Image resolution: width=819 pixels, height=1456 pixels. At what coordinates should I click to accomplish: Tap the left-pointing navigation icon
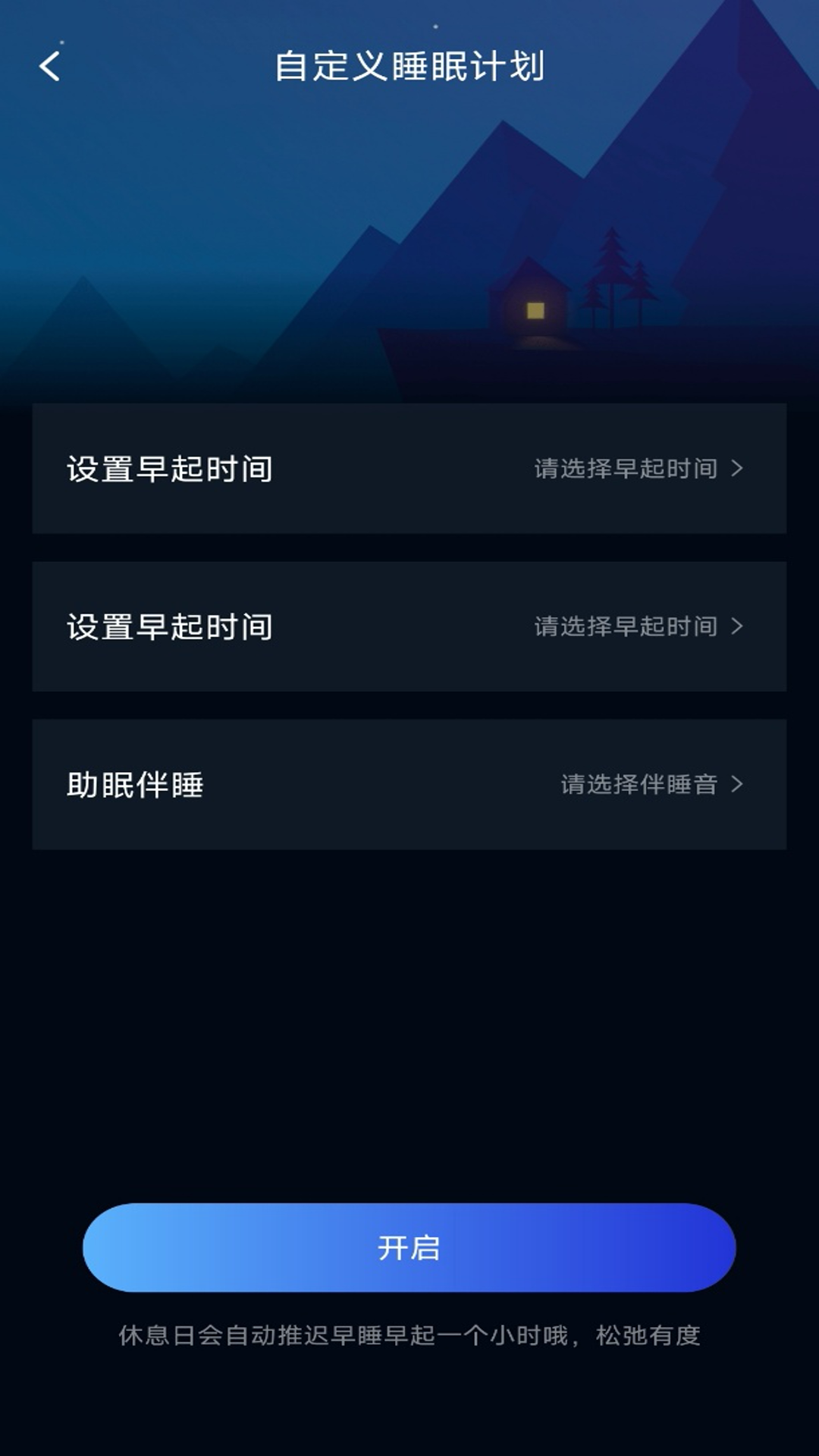[48, 67]
